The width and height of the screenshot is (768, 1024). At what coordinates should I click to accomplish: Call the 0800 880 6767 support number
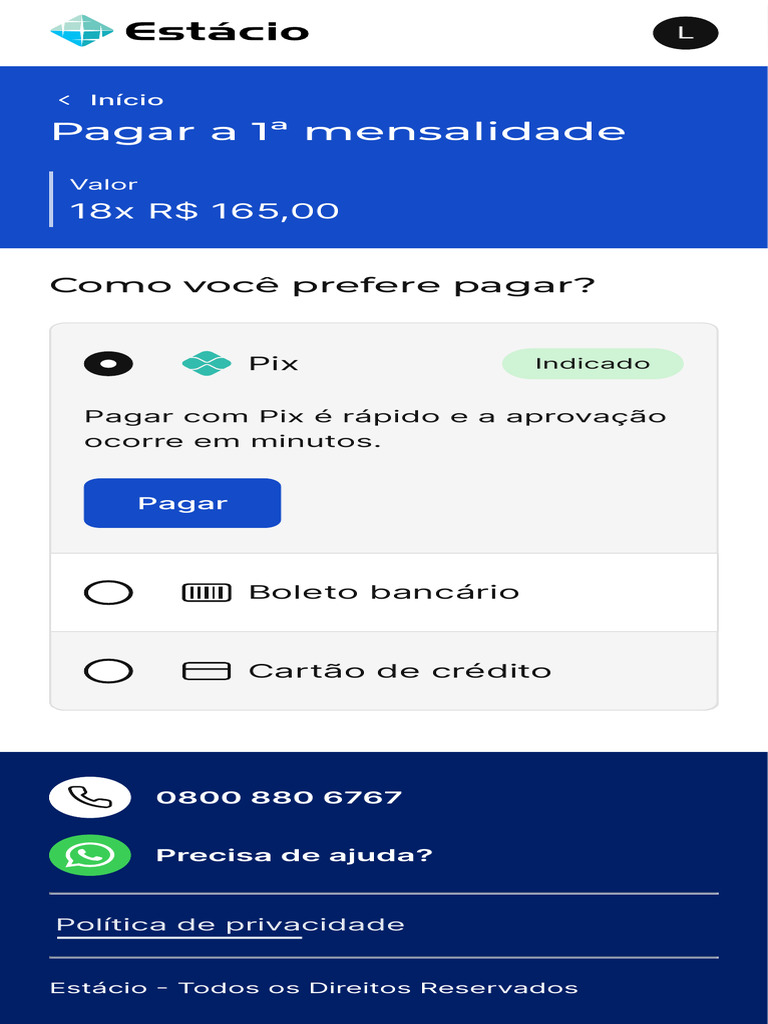[279, 797]
